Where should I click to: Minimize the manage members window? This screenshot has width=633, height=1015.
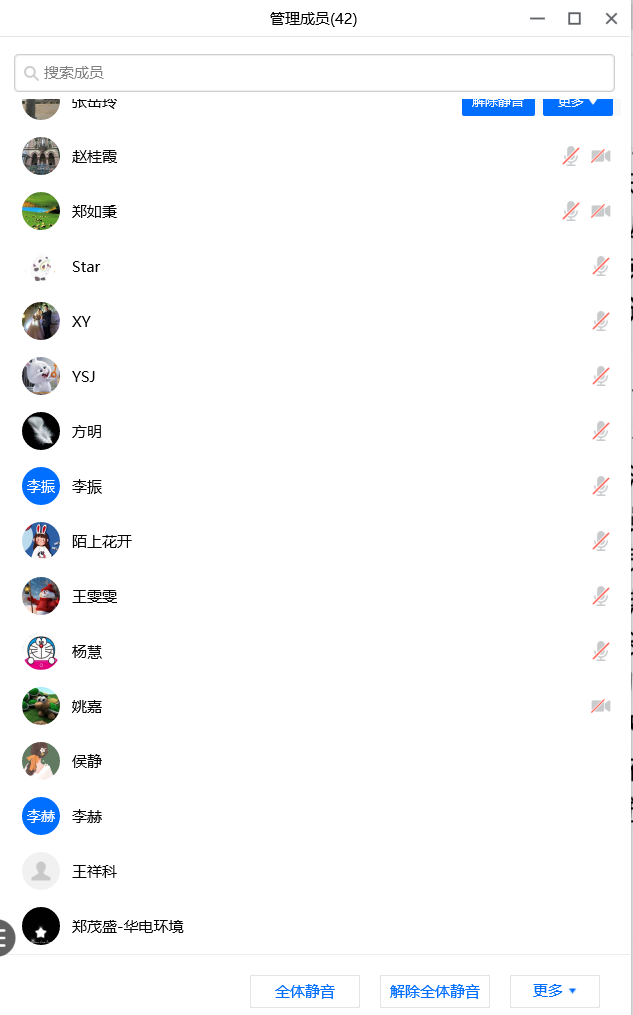coord(538,18)
